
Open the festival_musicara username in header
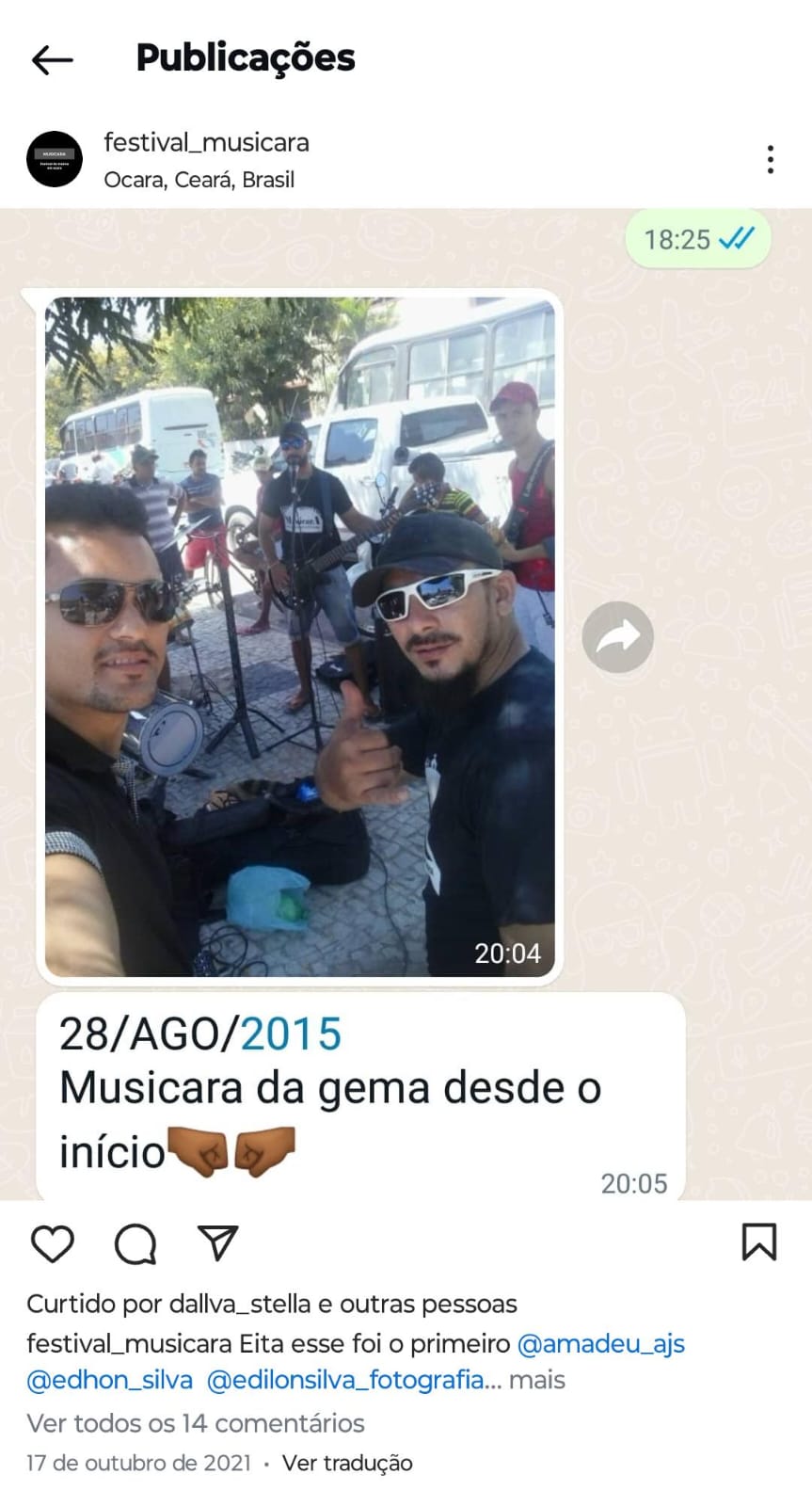206,142
